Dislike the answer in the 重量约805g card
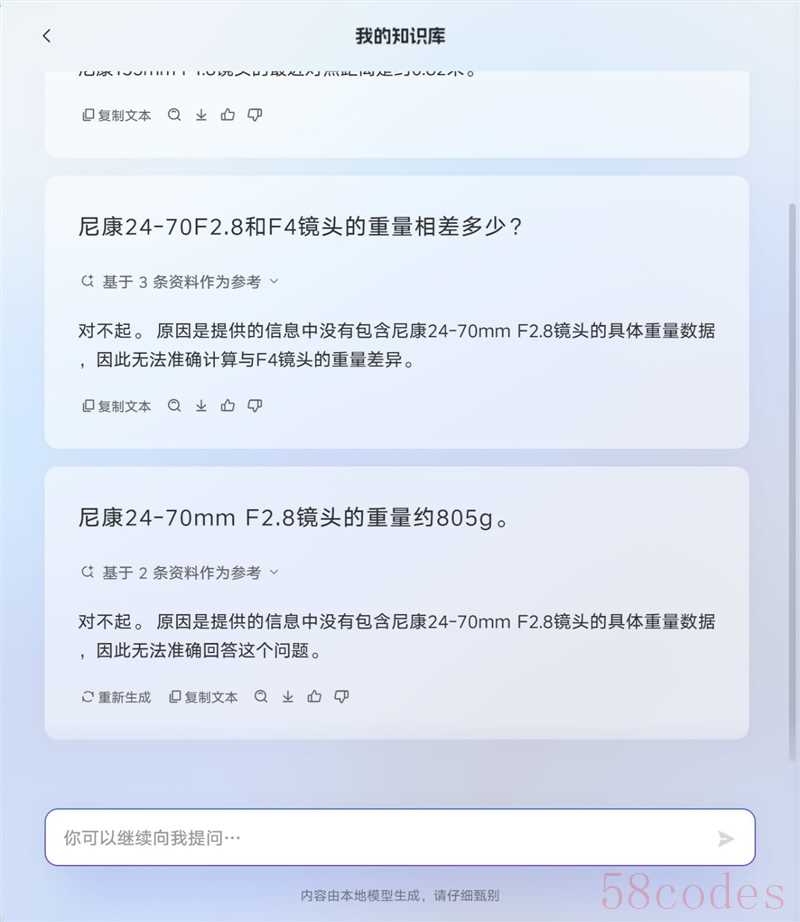 click(x=342, y=697)
